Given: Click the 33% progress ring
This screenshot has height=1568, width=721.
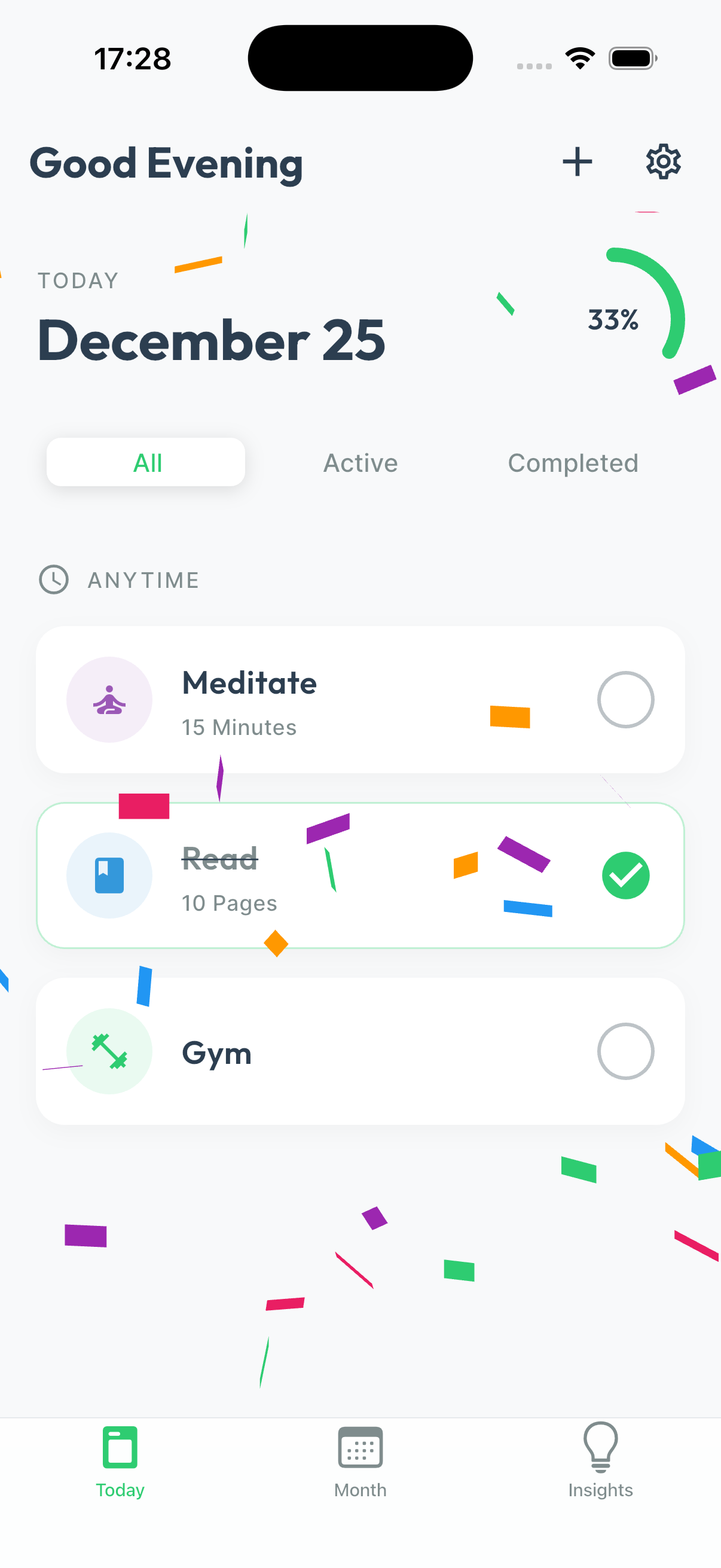Looking at the screenshot, I should (613, 319).
